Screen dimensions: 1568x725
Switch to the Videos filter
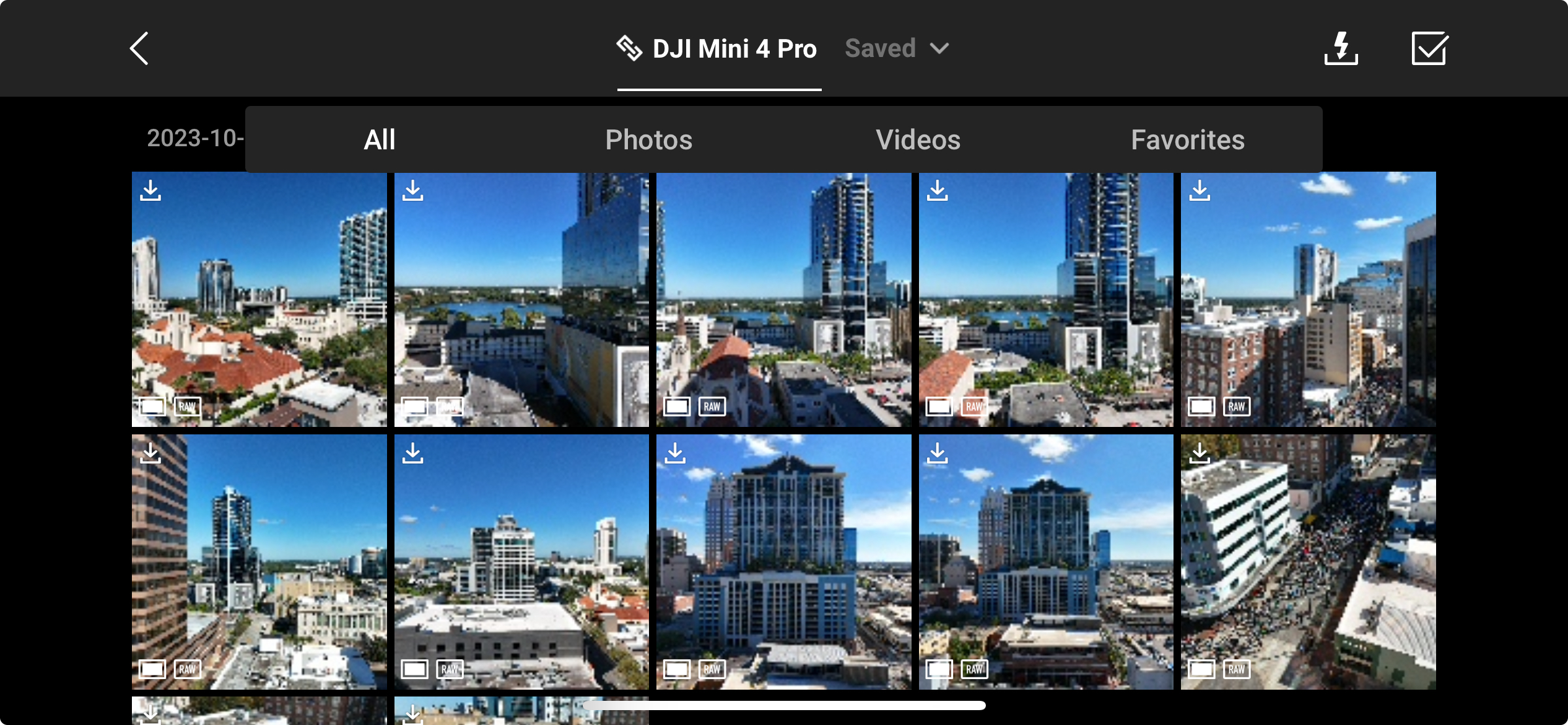[918, 139]
